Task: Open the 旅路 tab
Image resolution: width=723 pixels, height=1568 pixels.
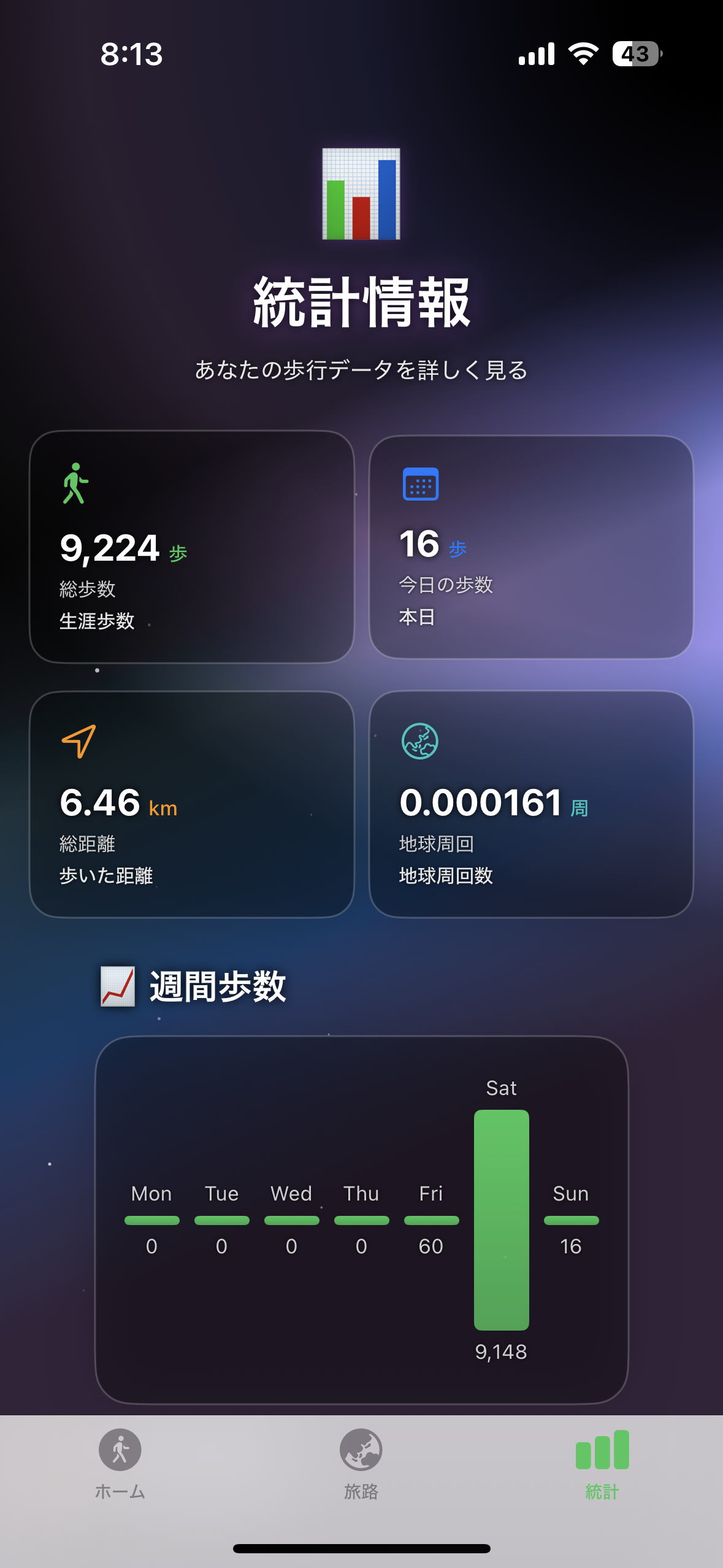Action: point(361,1463)
